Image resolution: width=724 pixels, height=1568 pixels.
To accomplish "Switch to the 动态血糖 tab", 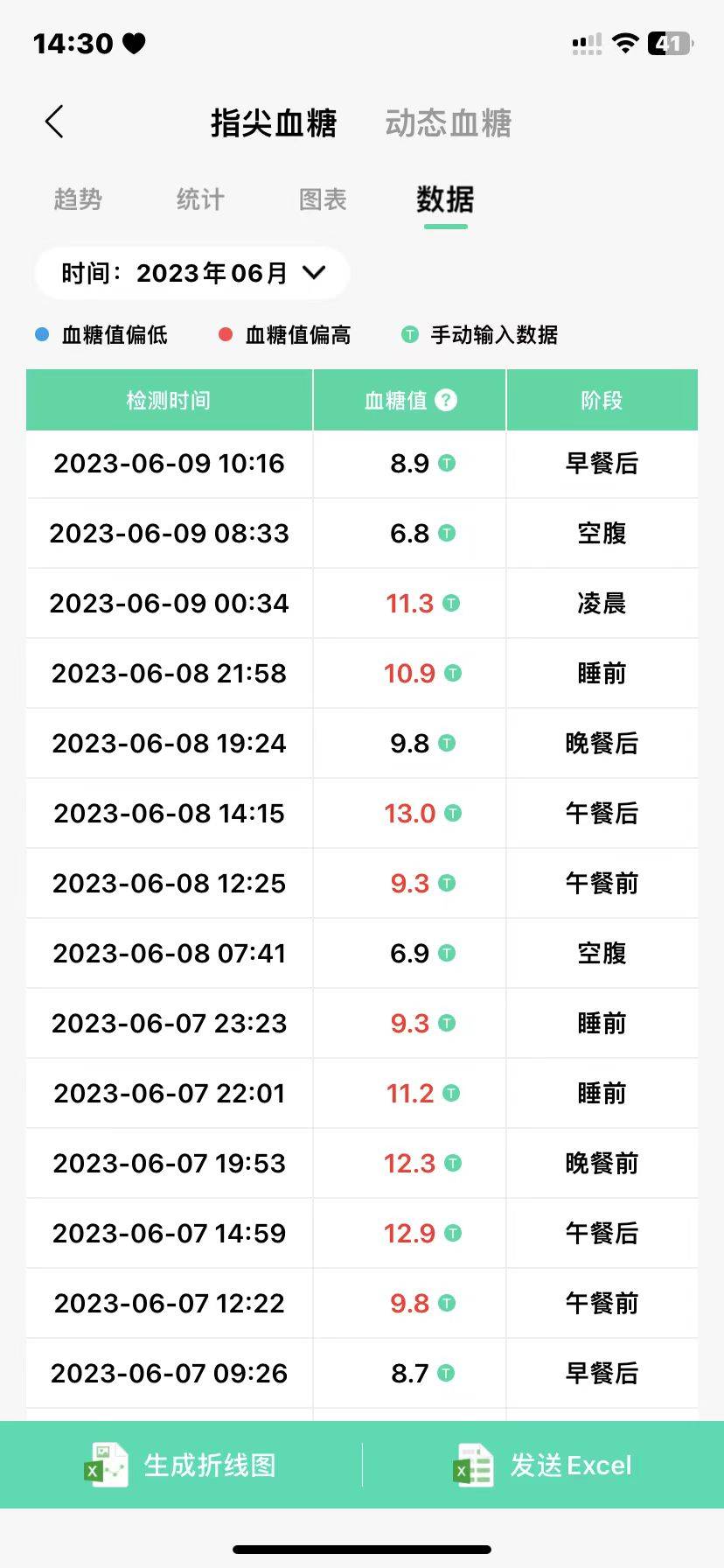I will (449, 123).
